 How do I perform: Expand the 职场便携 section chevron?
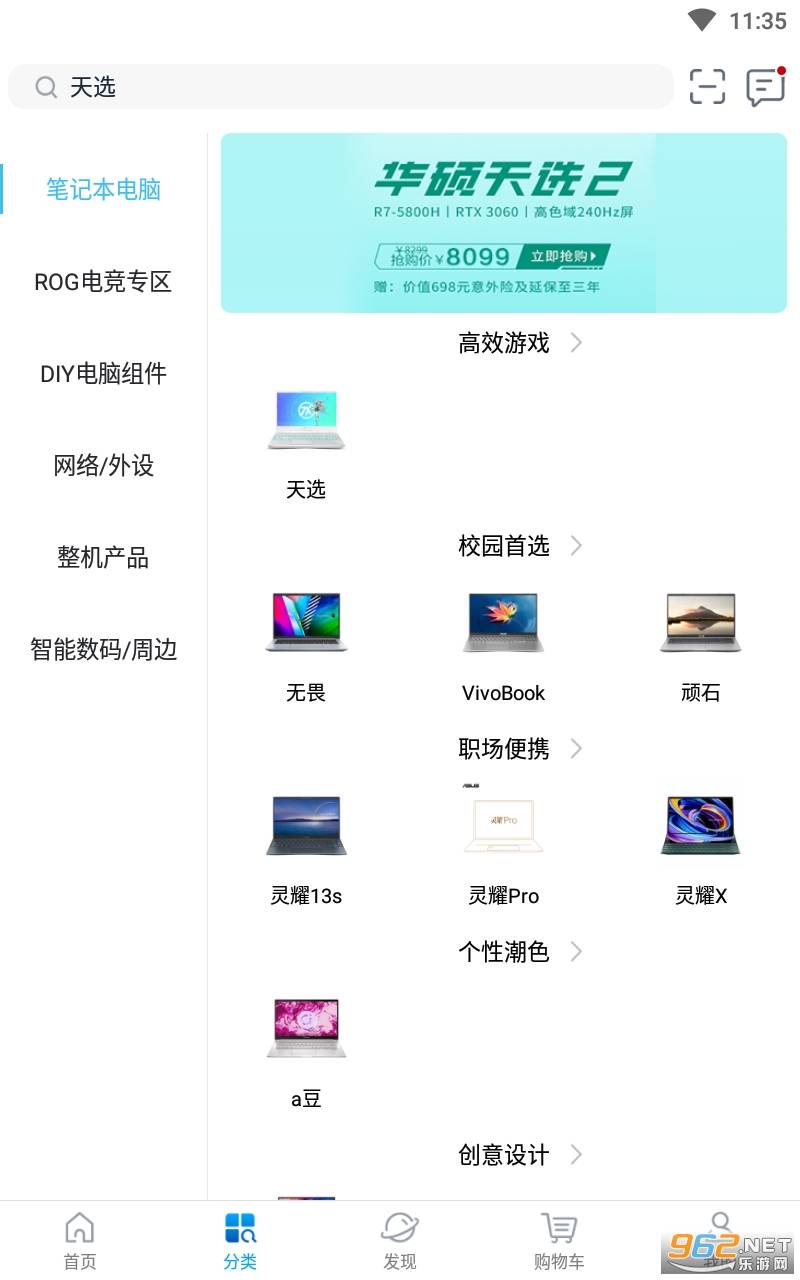click(x=575, y=749)
